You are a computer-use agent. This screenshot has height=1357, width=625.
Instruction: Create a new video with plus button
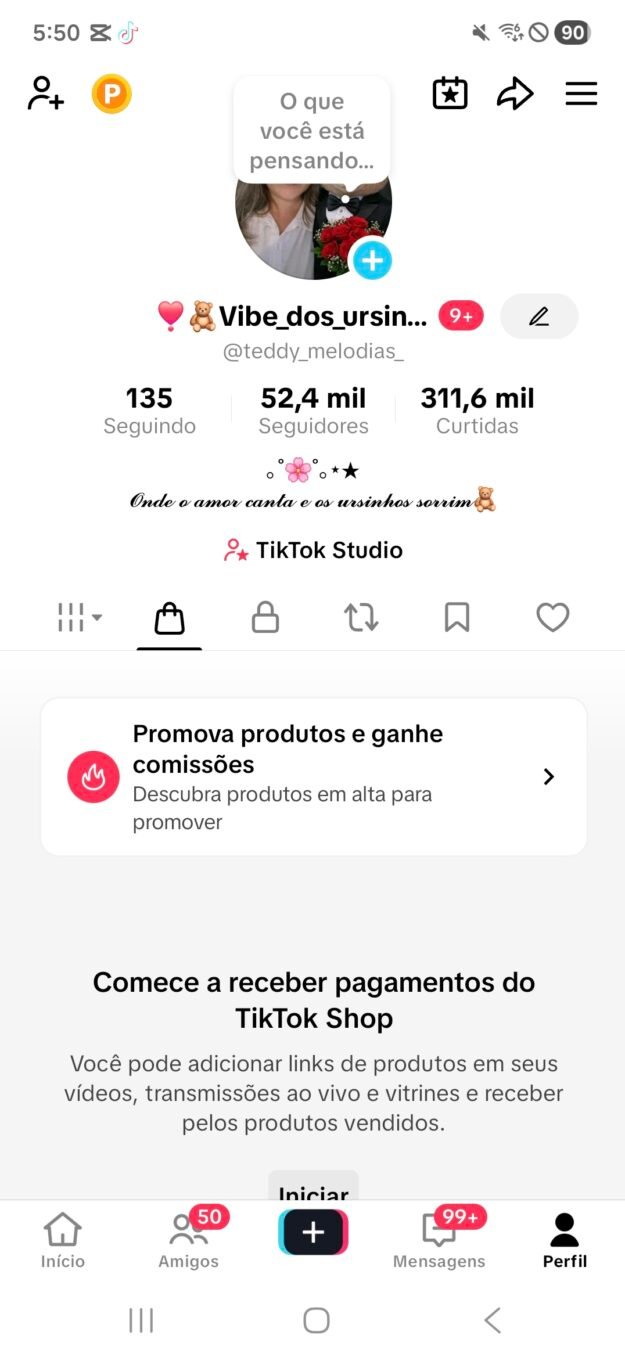click(313, 1233)
